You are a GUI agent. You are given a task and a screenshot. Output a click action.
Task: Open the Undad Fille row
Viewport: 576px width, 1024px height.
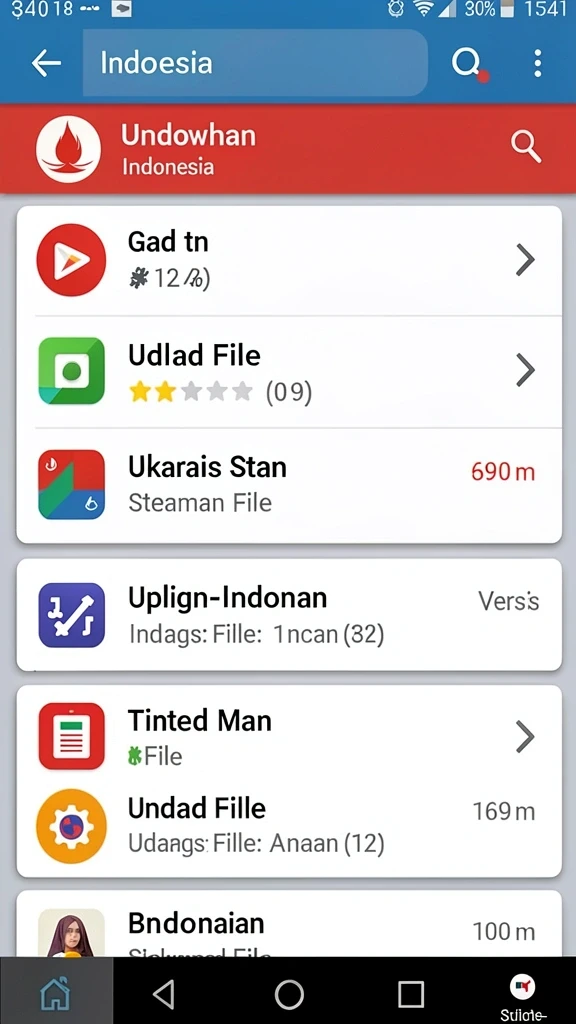coord(289,827)
